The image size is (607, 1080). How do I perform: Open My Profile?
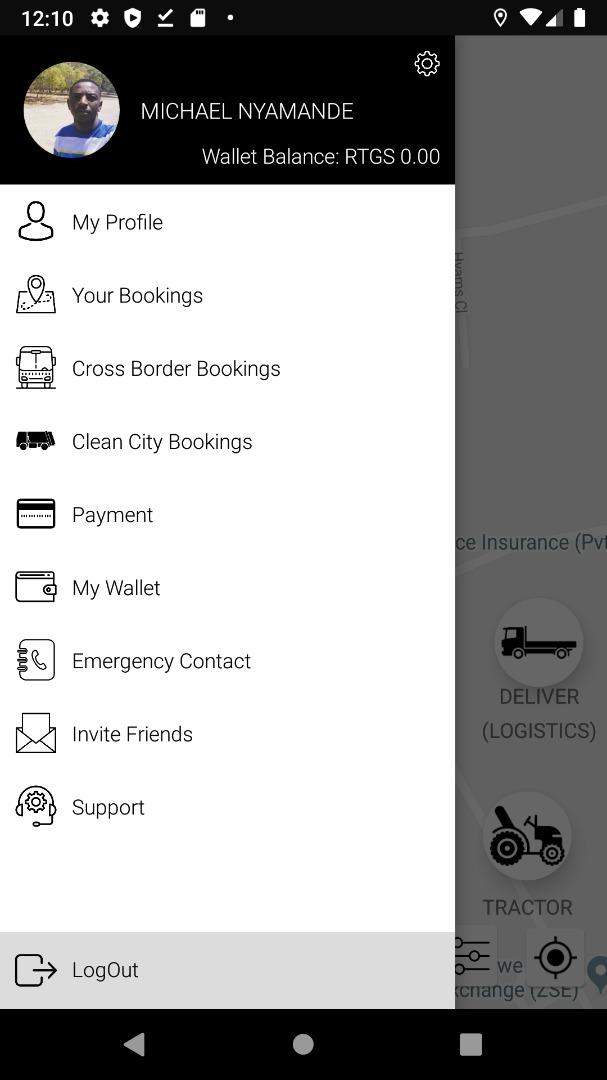pos(227,222)
